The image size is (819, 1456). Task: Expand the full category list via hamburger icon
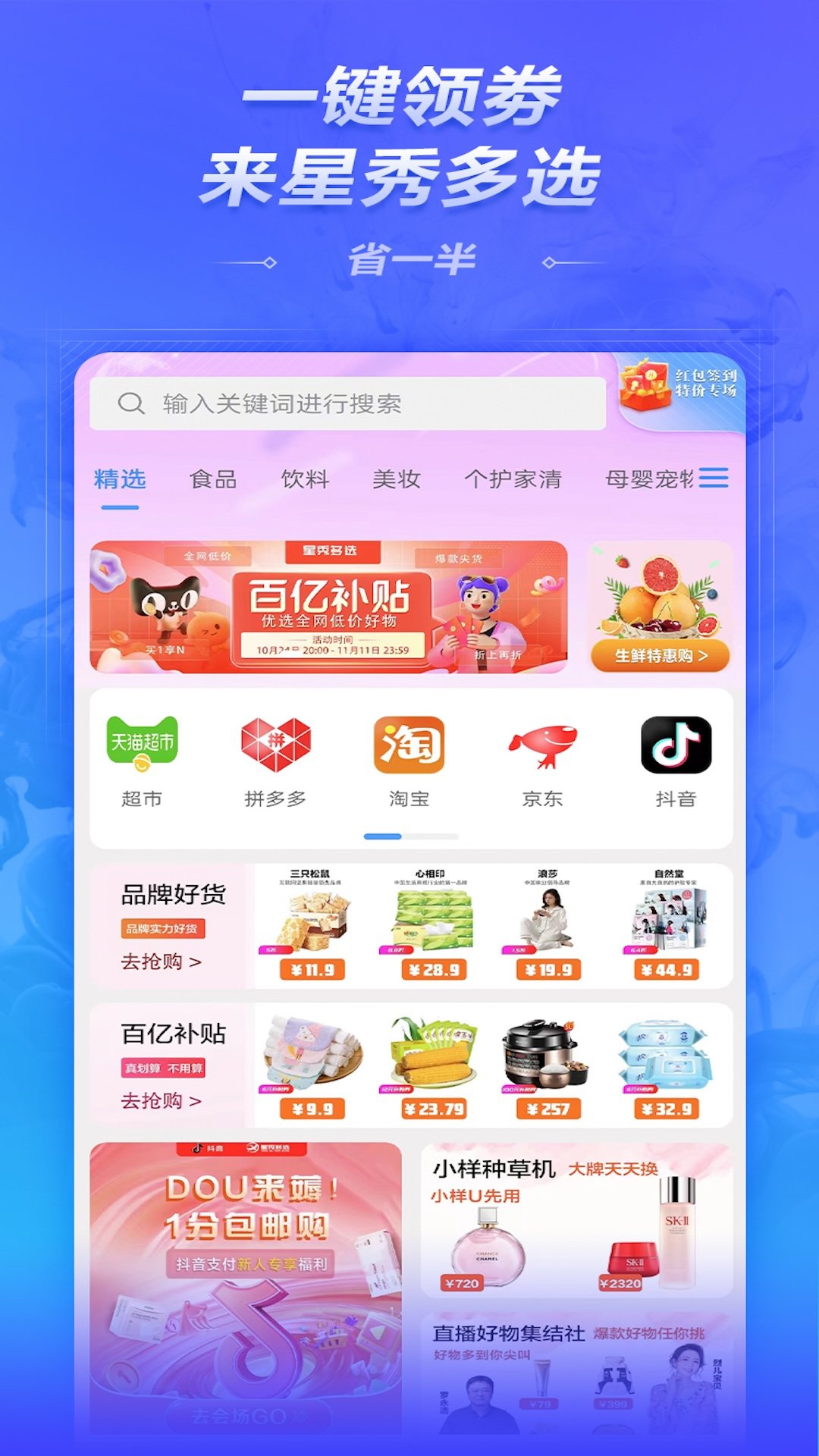pyautogui.click(x=715, y=479)
